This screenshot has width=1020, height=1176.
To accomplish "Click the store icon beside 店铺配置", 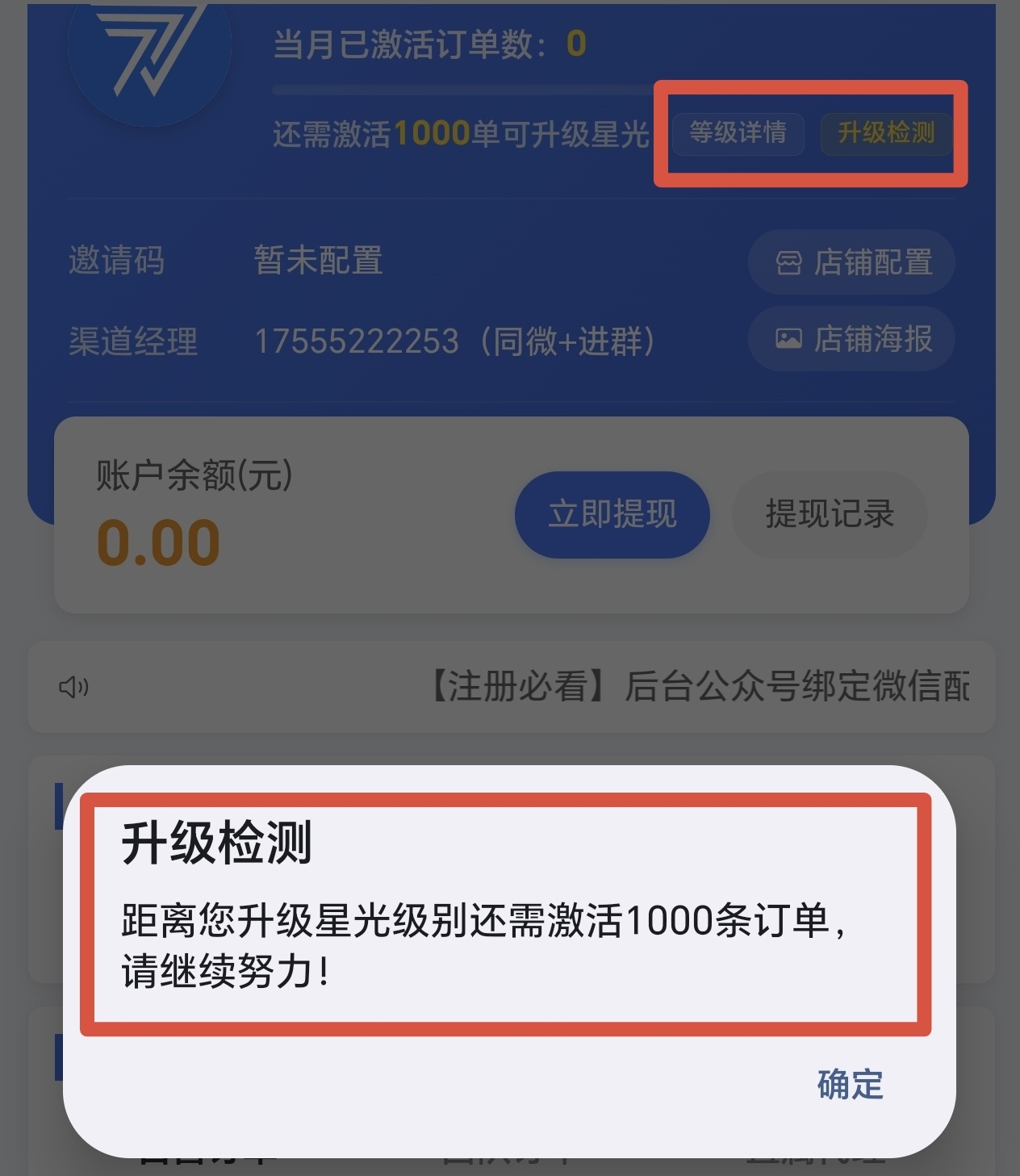I will [788, 262].
